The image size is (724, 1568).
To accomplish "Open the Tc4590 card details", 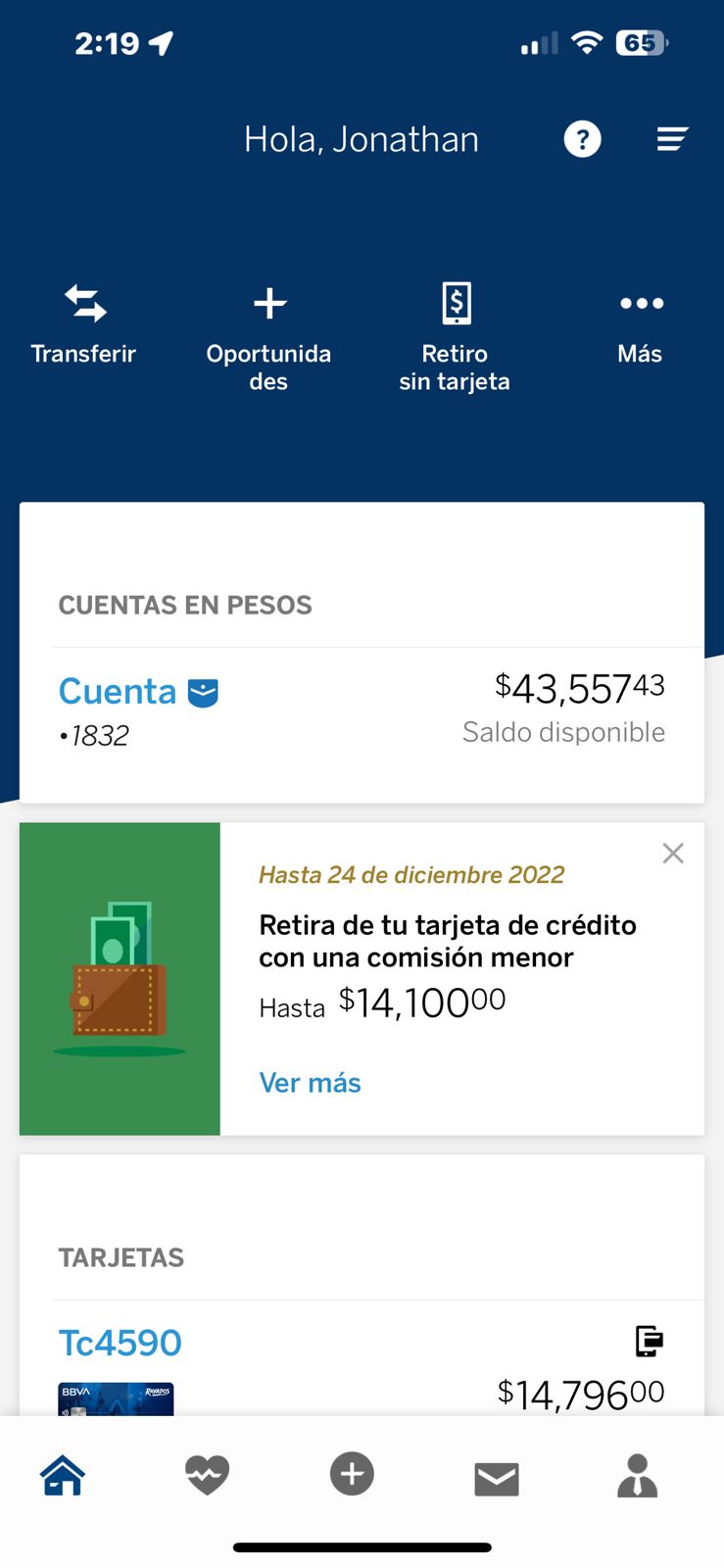I will point(121,1343).
